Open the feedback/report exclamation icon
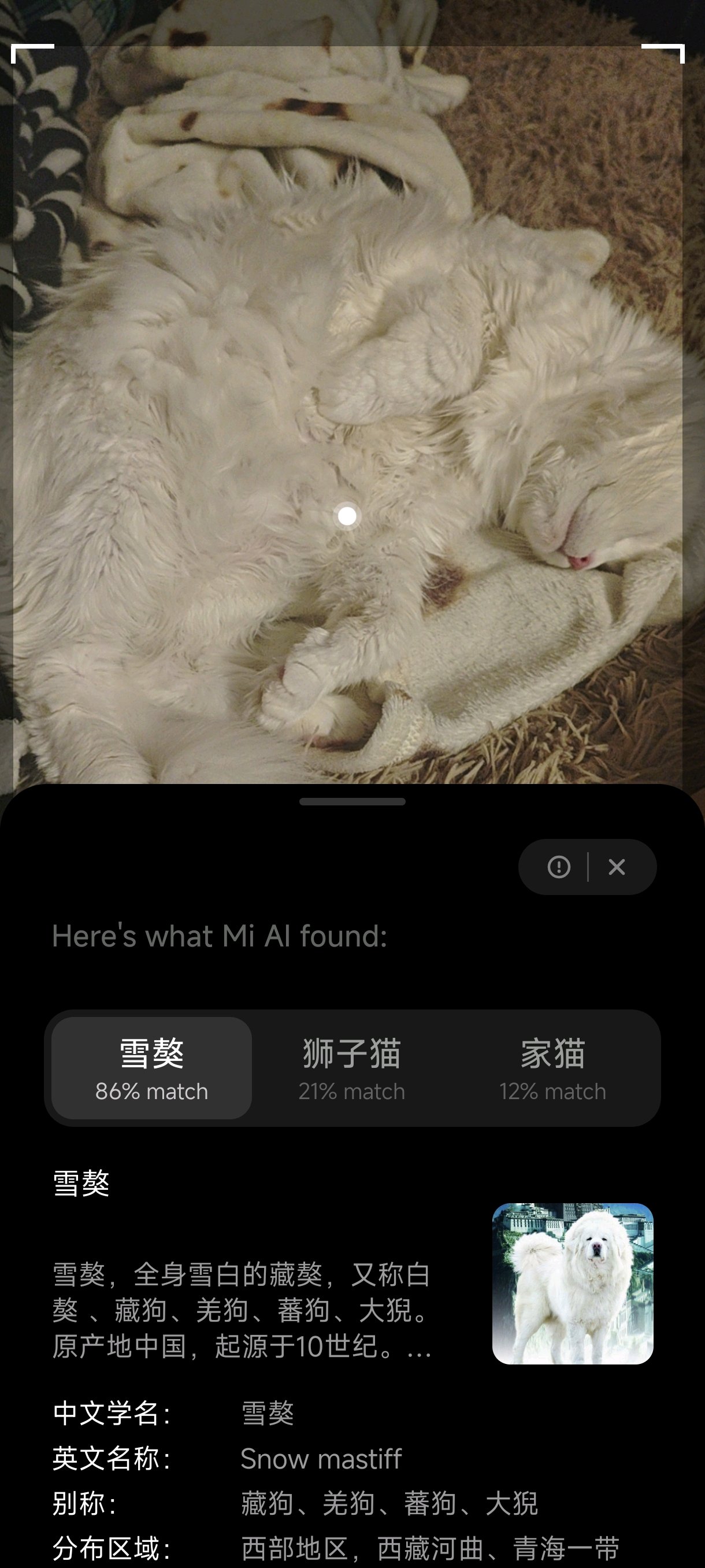The height and width of the screenshot is (1568, 705). pos(559,867)
